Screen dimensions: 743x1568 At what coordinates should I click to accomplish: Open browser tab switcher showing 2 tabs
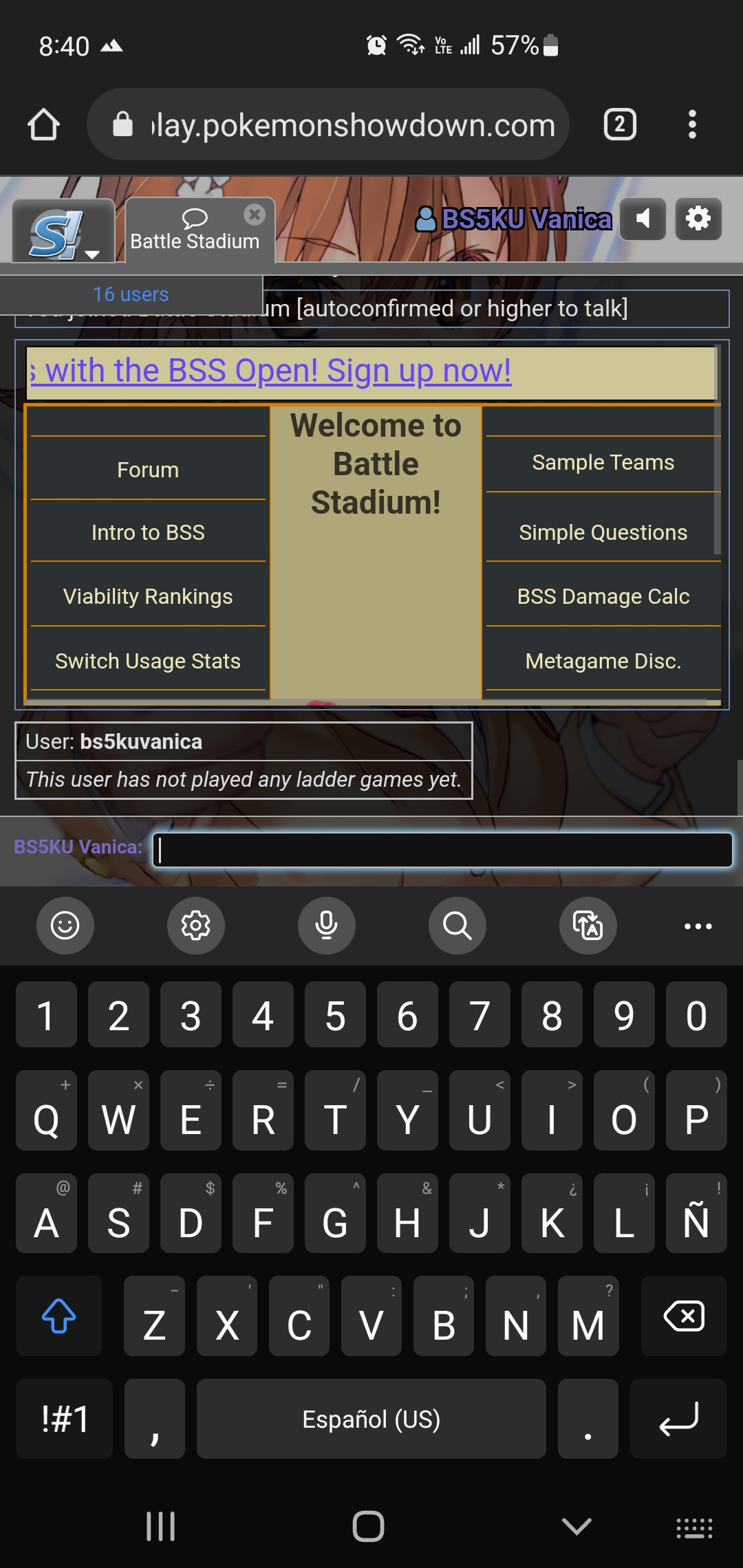tap(620, 124)
